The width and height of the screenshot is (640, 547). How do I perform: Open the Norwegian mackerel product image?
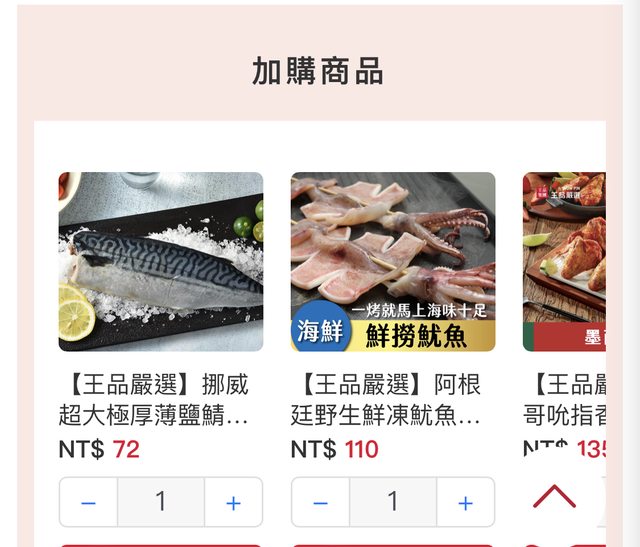(x=160, y=262)
